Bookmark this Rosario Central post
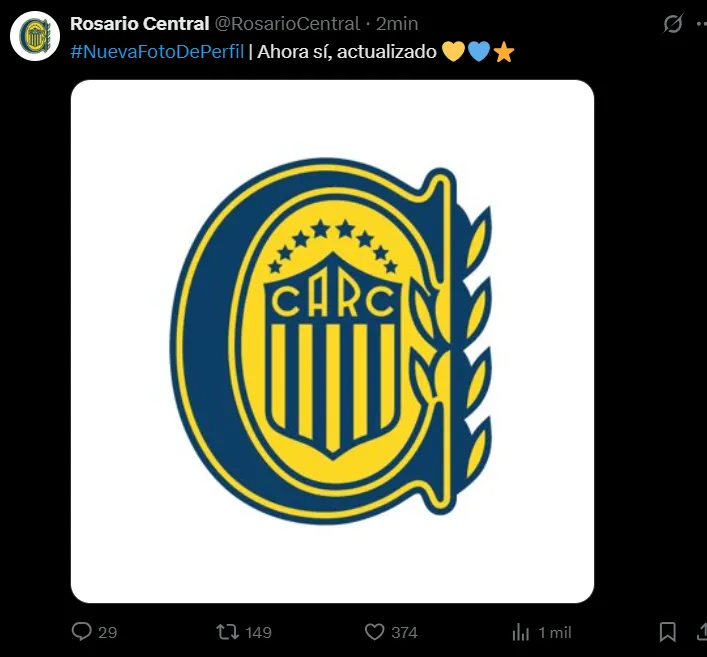Image resolution: width=707 pixels, height=657 pixels. coord(667,632)
